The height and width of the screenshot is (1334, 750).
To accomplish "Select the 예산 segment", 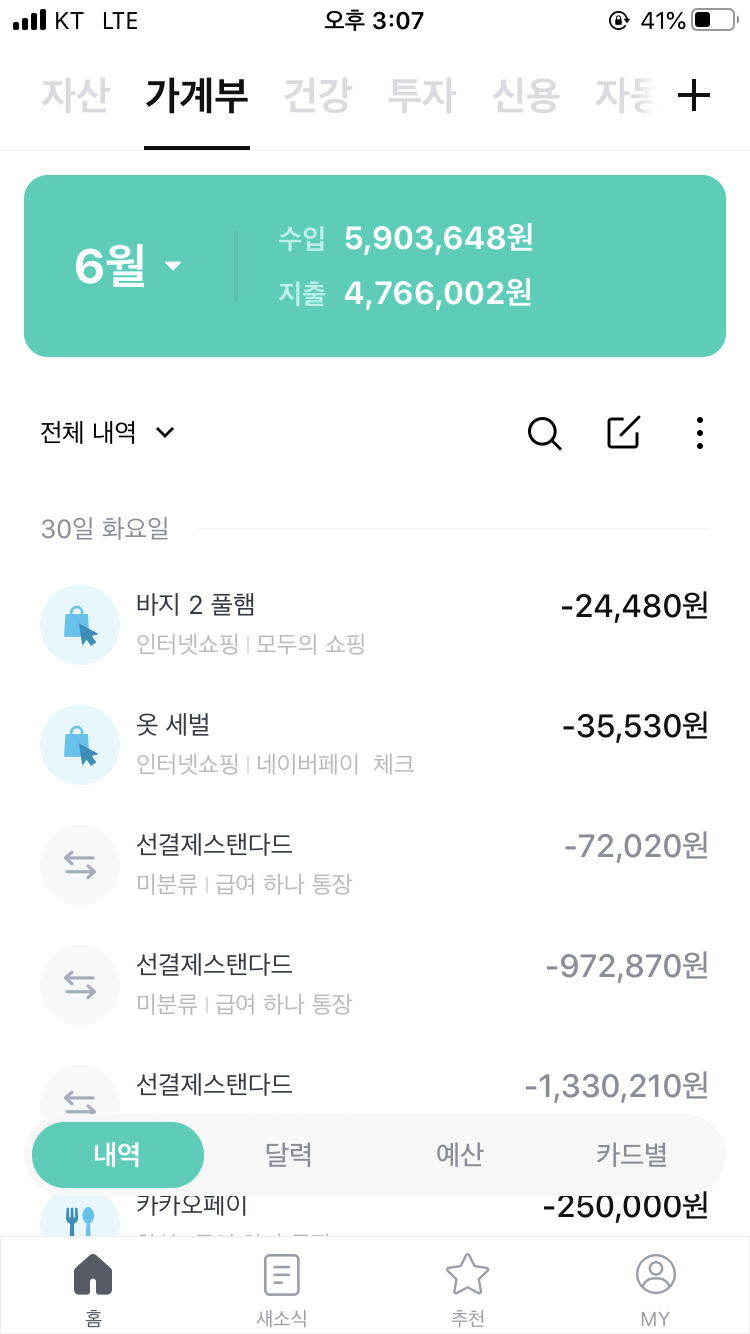I will coord(460,1155).
